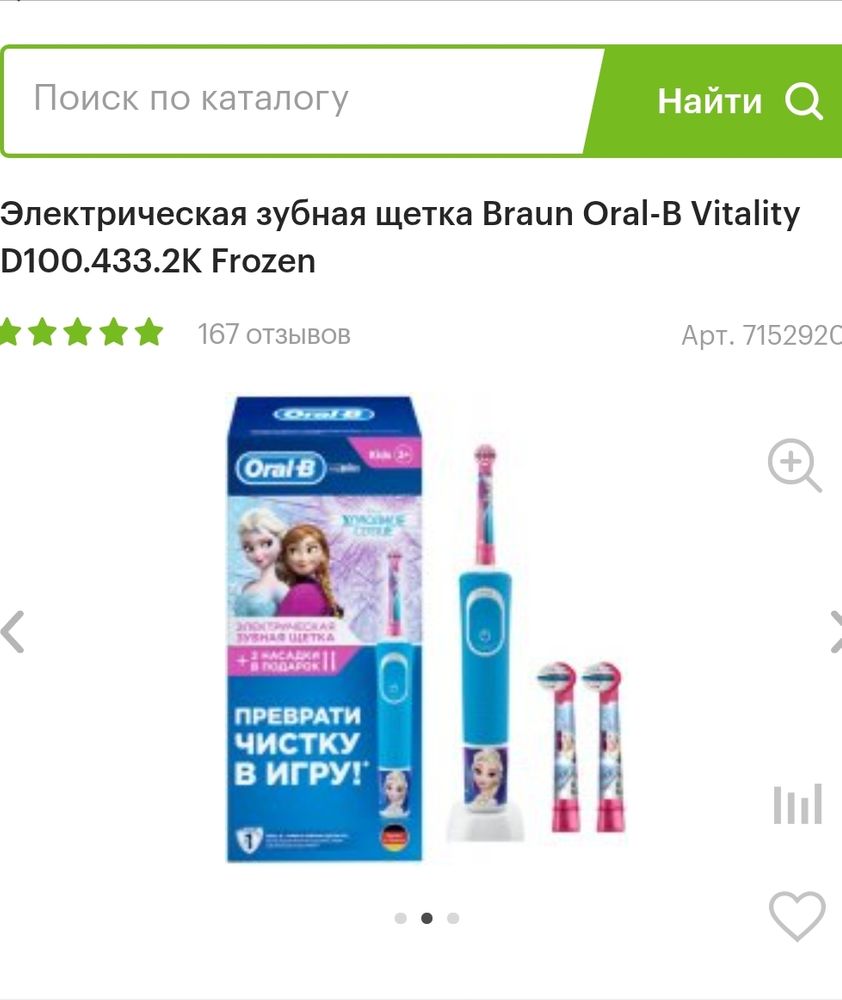Add the toothbrush to favorites with heart
The image size is (842, 1000).
[x=797, y=915]
